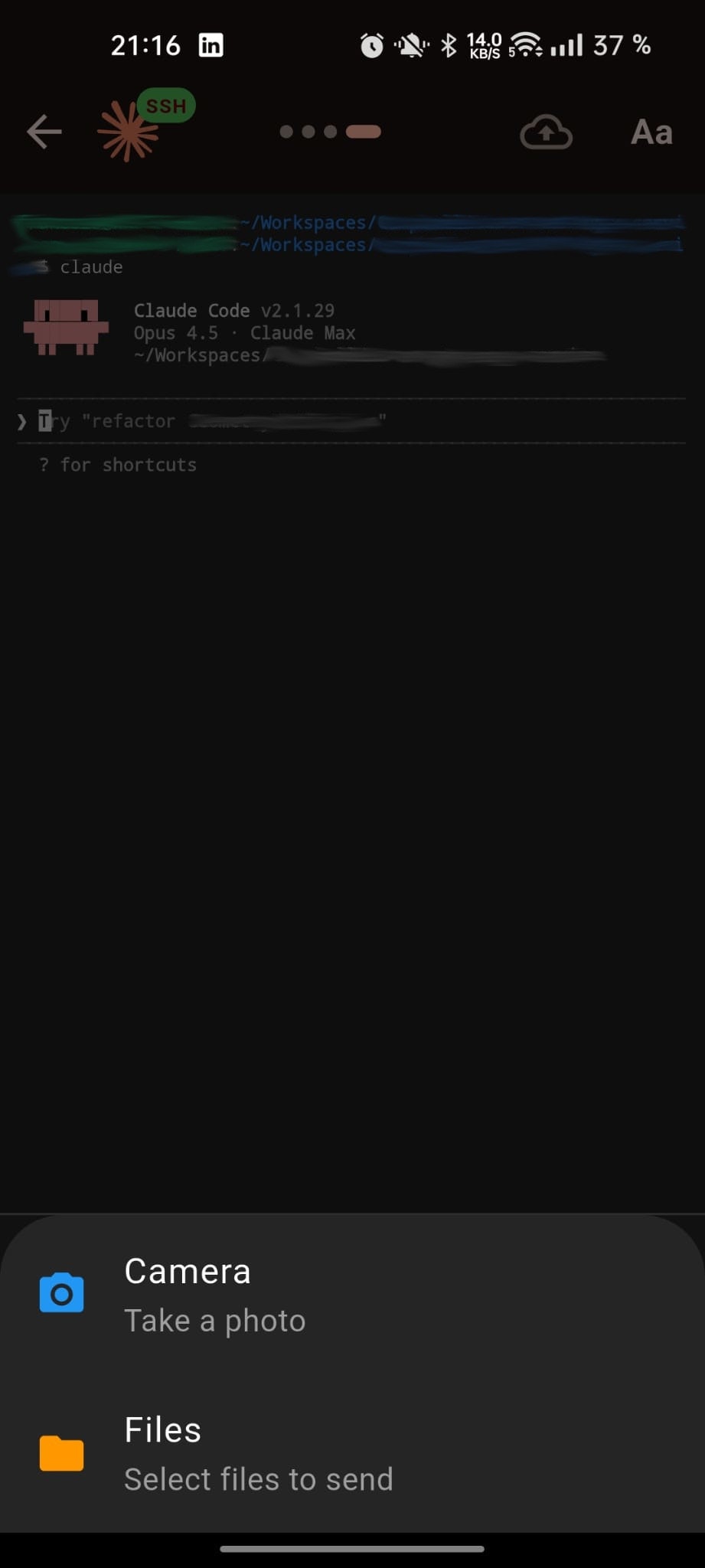
Task: Tap the cloud upload icon
Action: pos(546,132)
